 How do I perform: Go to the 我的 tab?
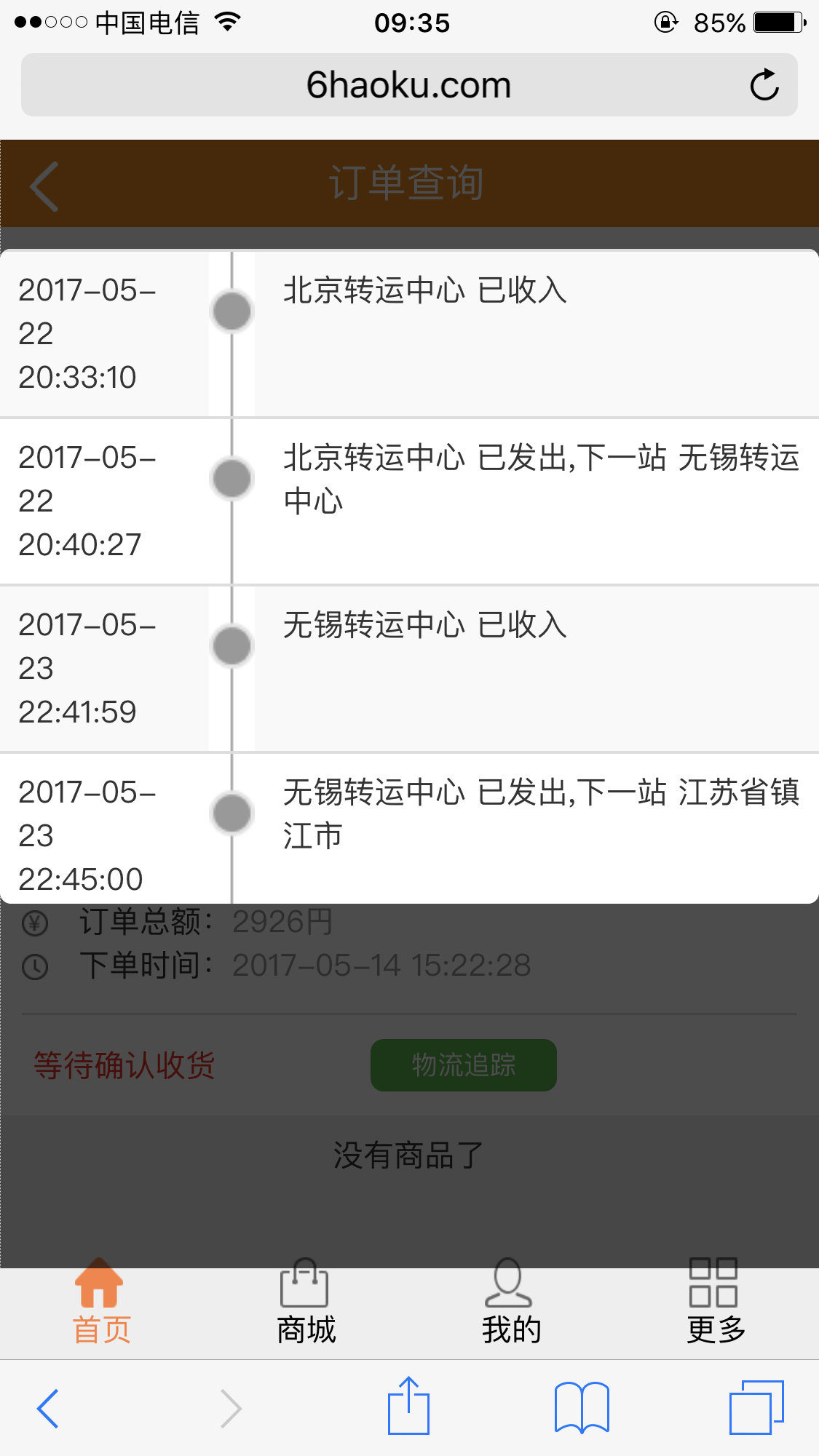511,1302
